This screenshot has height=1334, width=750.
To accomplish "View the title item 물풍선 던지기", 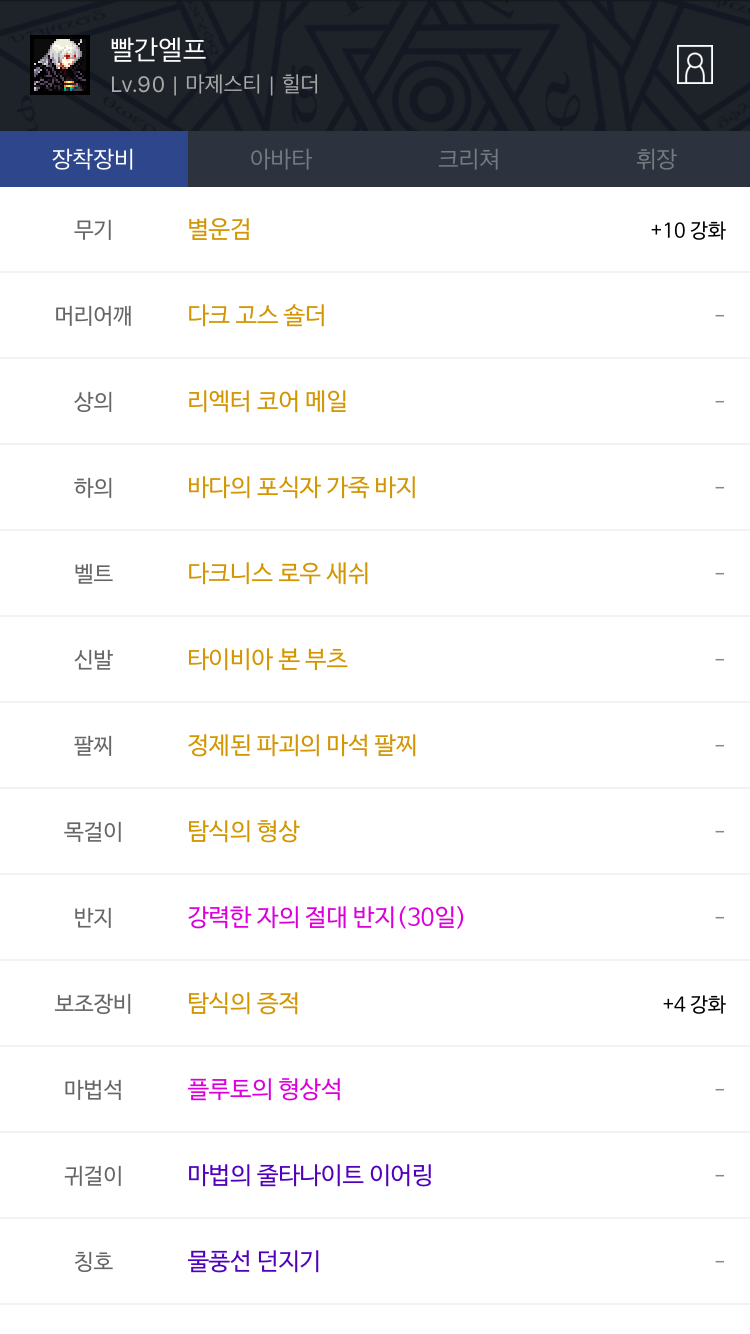I will tap(254, 1262).
